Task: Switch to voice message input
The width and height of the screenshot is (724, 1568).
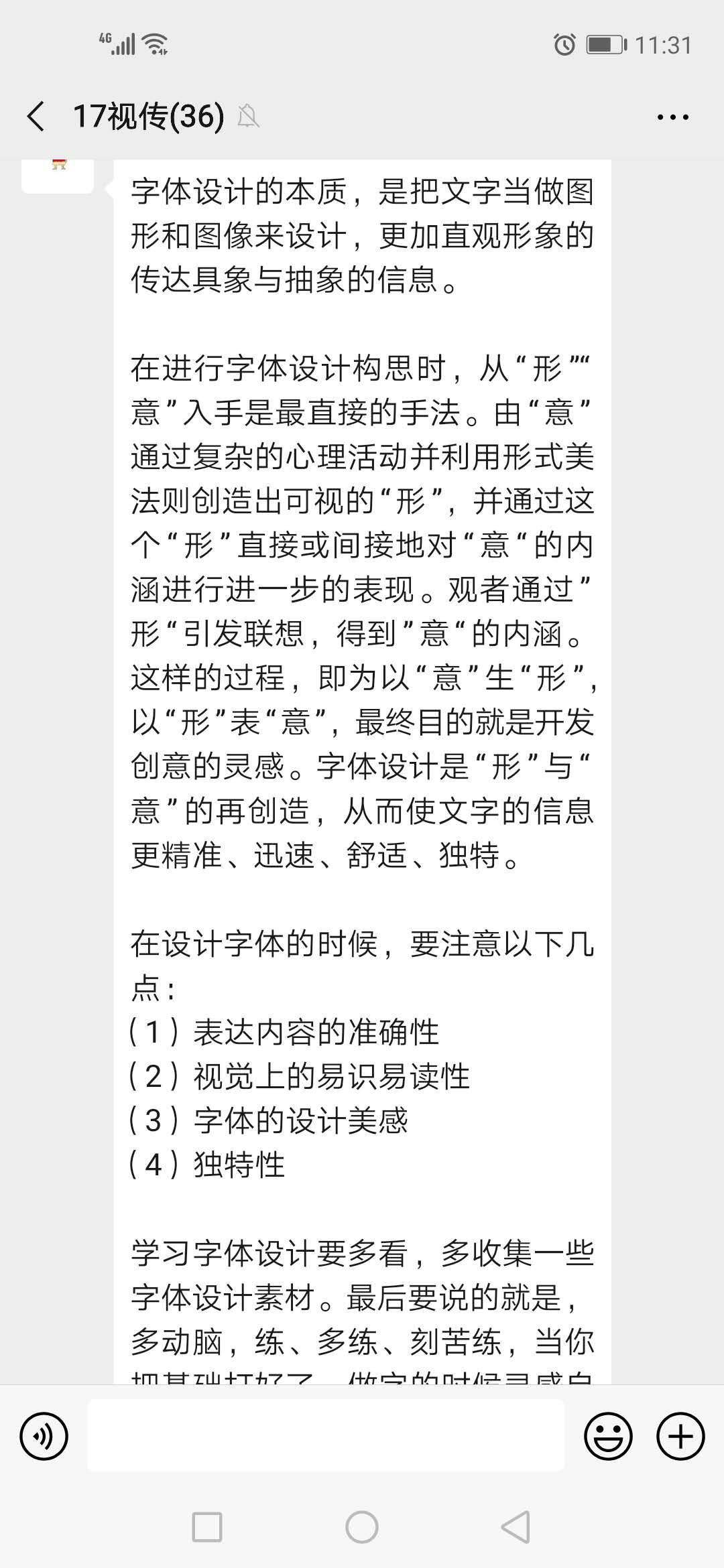Action: click(44, 1436)
